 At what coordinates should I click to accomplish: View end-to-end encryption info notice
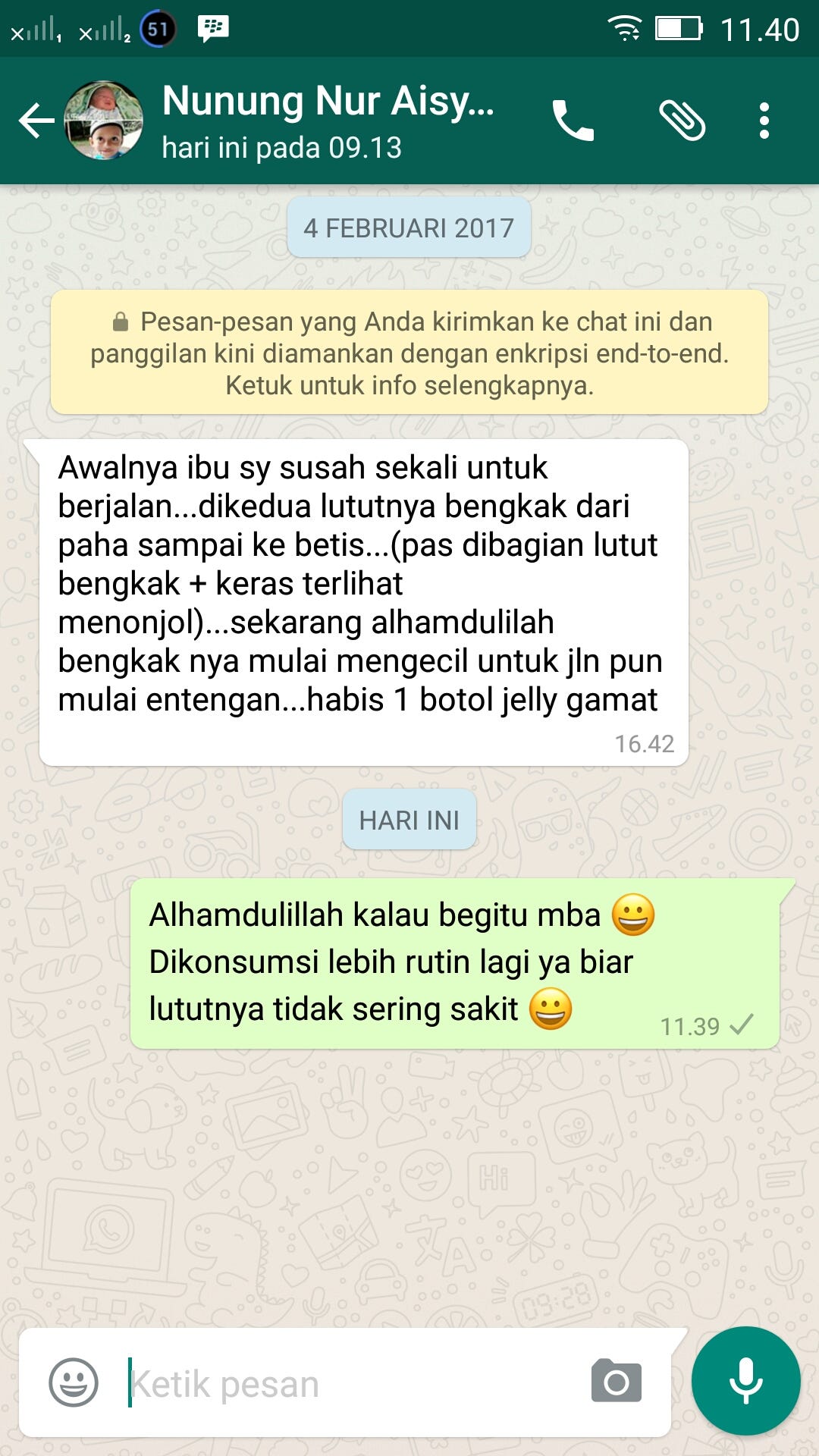click(x=409, y=353)
